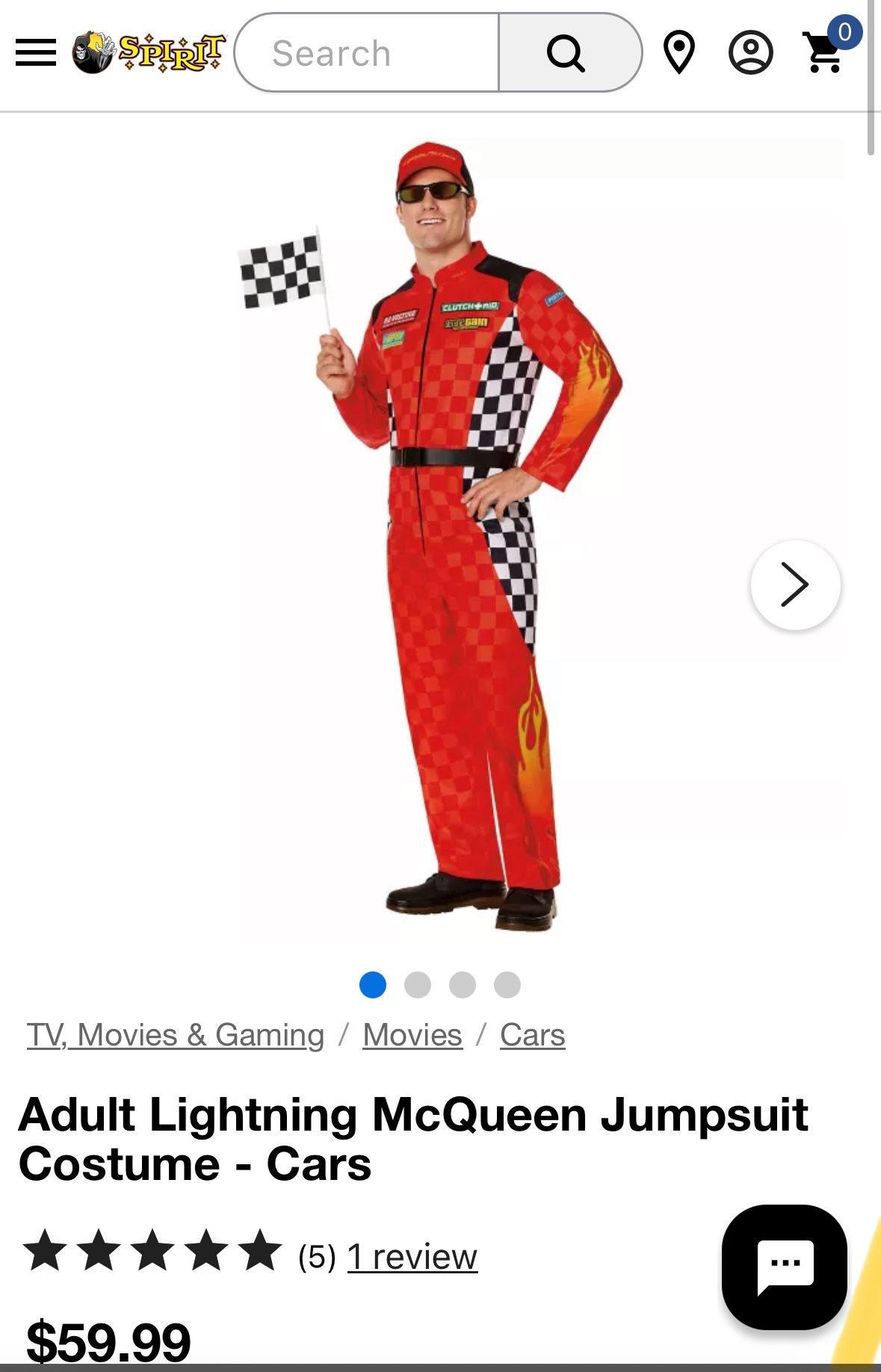The width and height of the screenshot is (881, 1372).
Task: Navigate to the Movies breadcrumb
Action: 412,1035
